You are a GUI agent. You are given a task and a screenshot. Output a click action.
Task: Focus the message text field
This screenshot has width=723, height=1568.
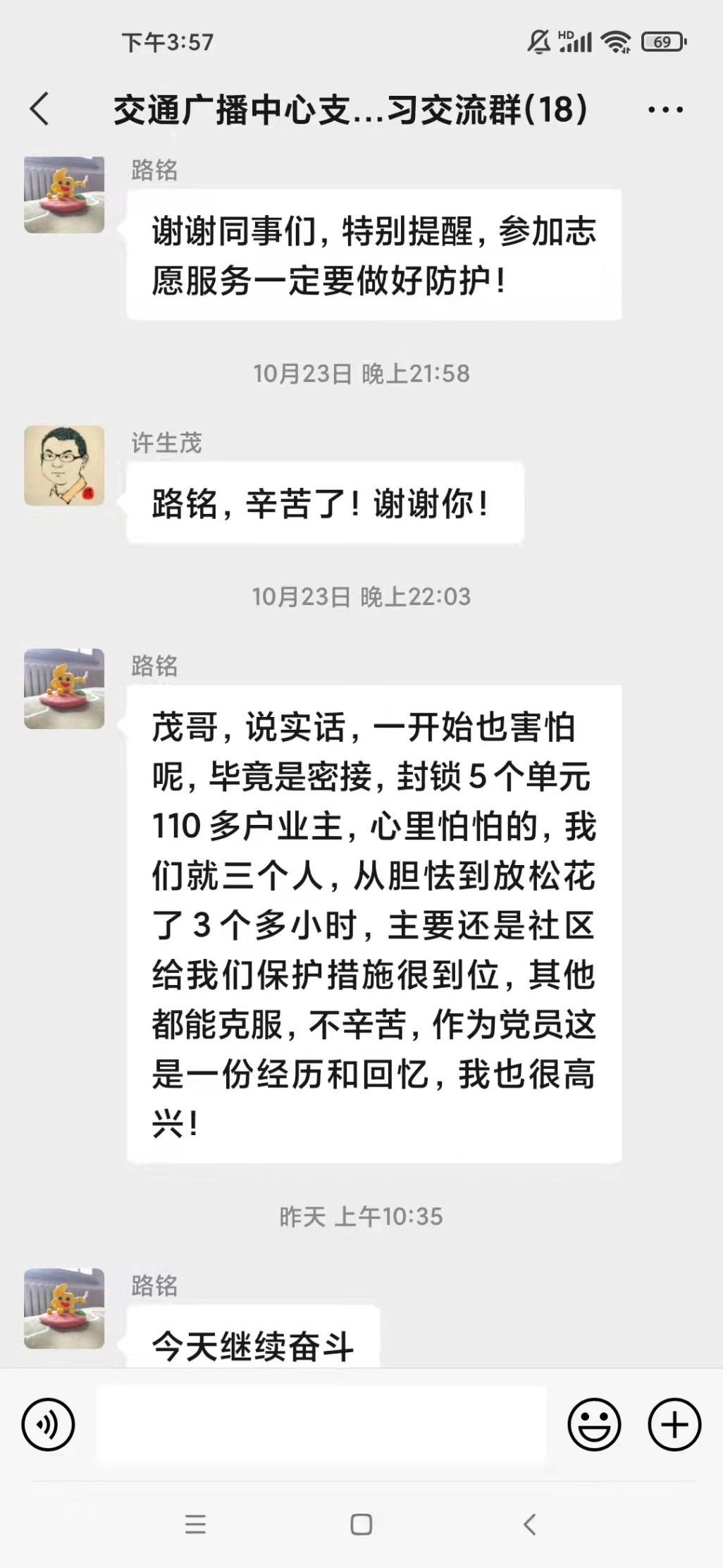click(321, 1424)
